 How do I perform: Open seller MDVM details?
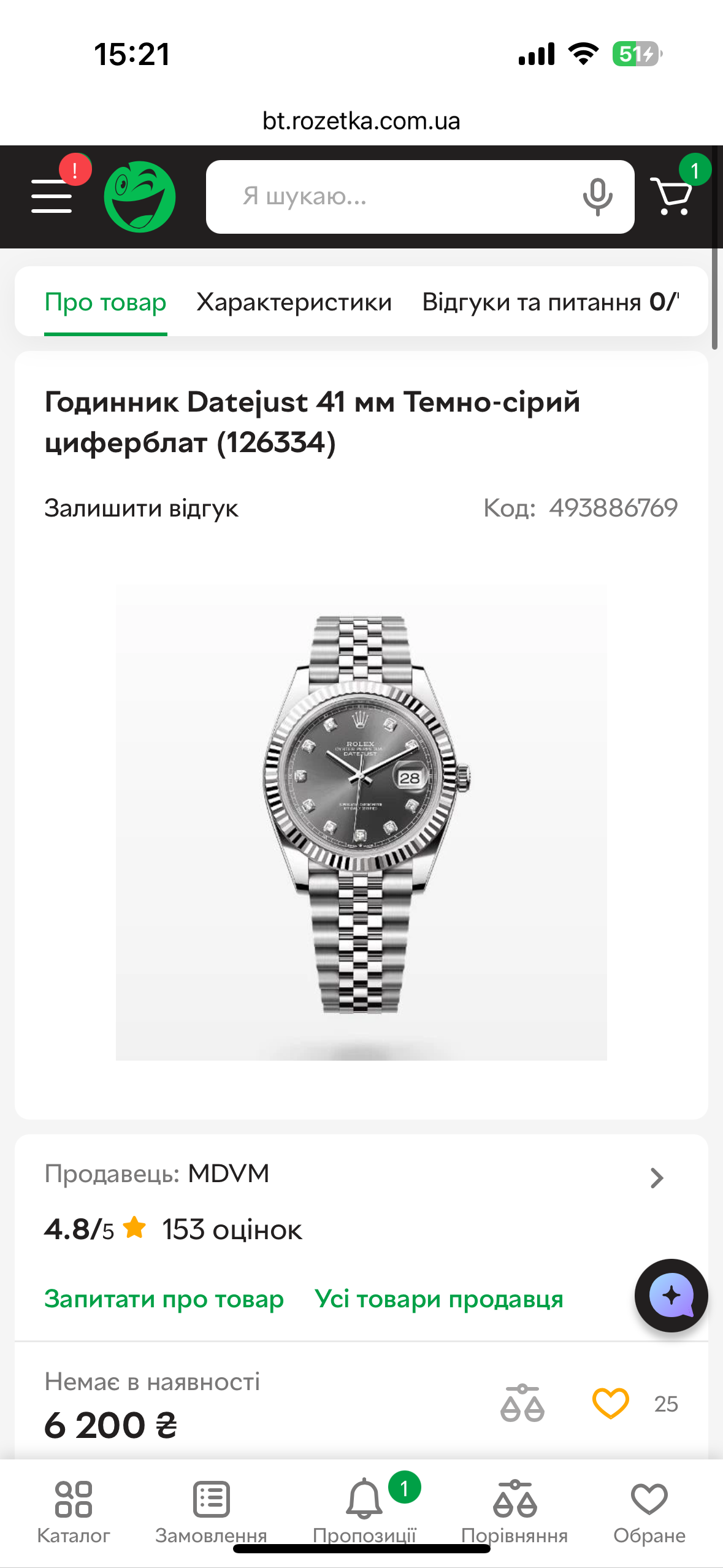click(656, 1177)
